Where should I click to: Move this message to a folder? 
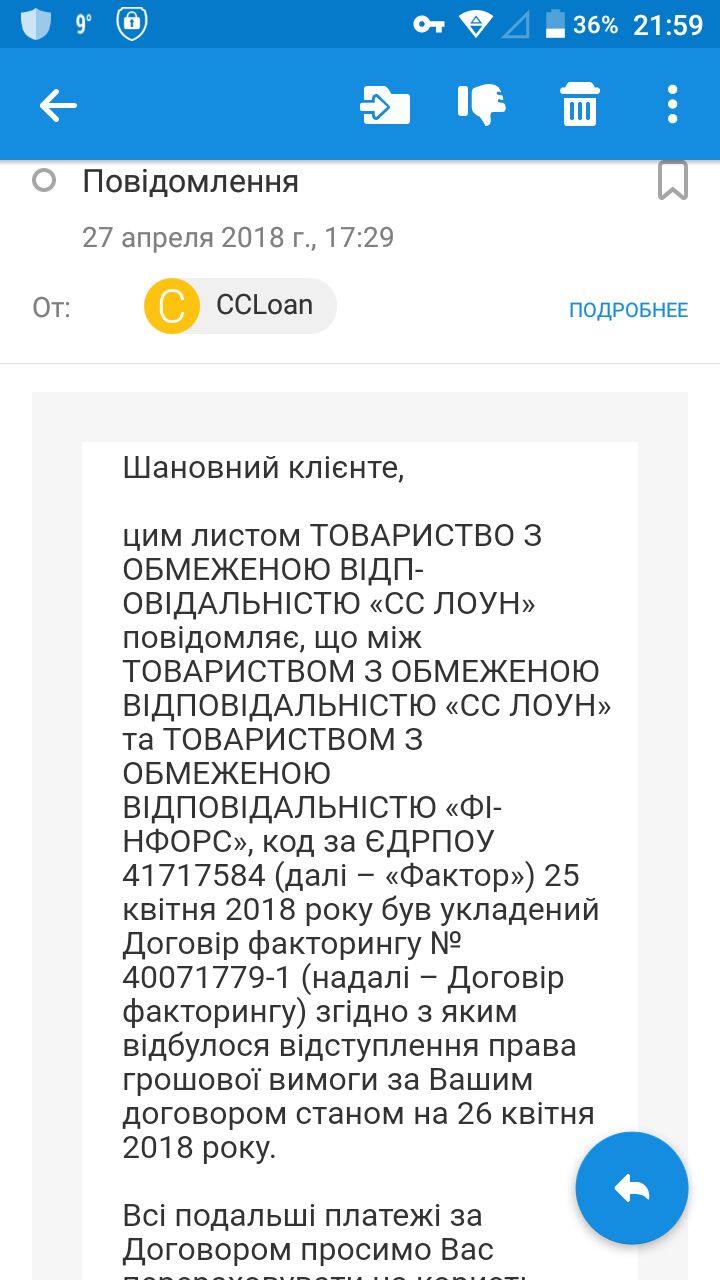coord(385,105)
